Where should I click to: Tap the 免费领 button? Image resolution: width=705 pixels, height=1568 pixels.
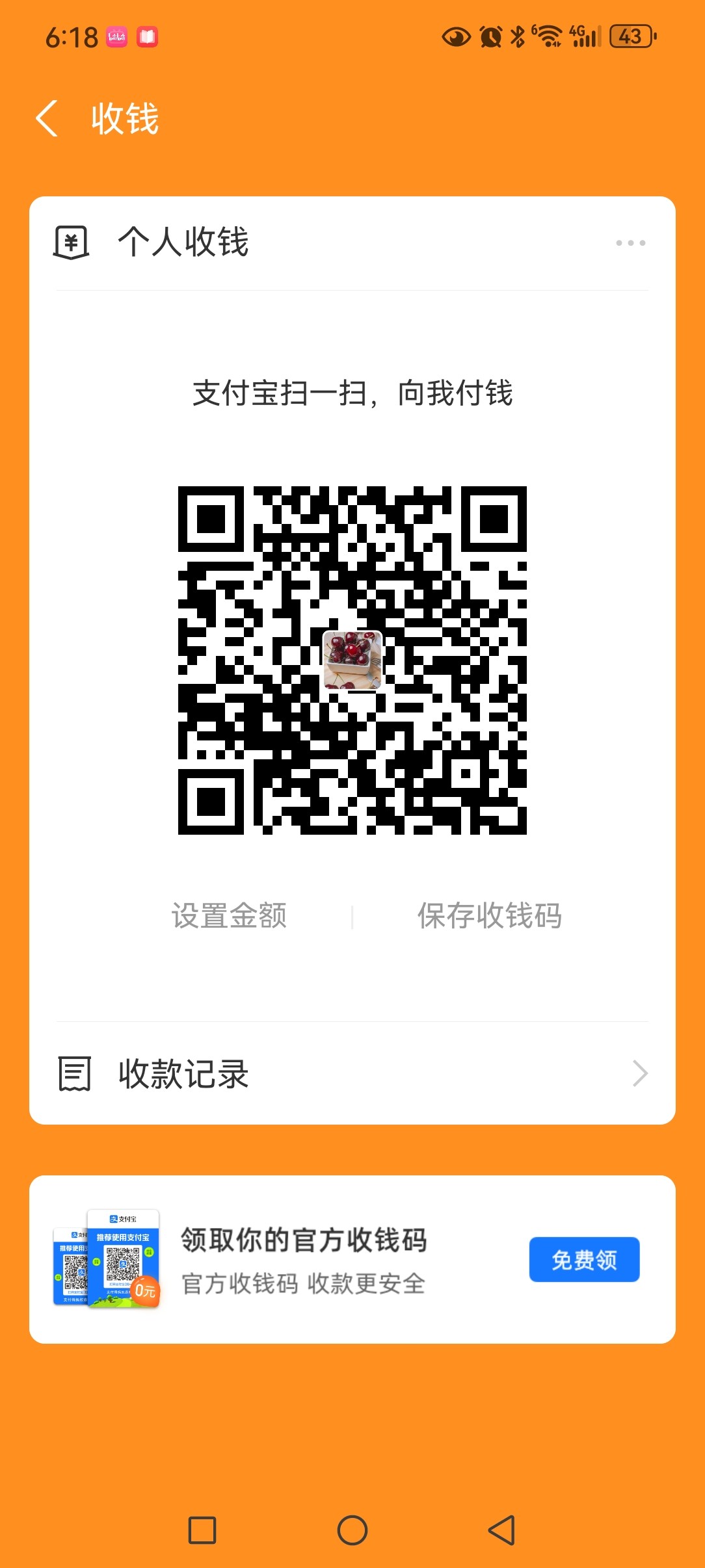583,1259
